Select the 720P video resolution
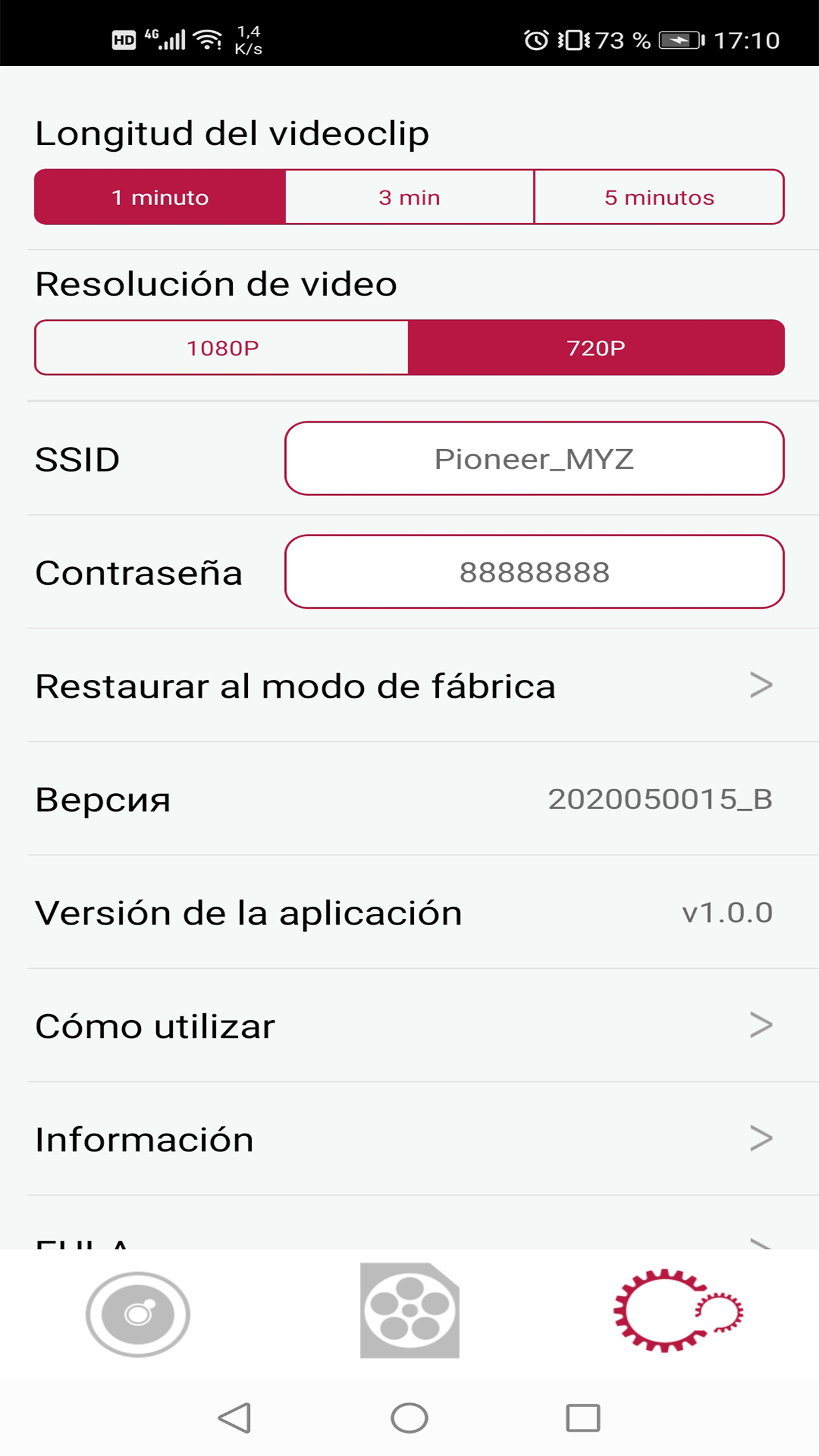The image size is (819, 1456). click(596, 348)
